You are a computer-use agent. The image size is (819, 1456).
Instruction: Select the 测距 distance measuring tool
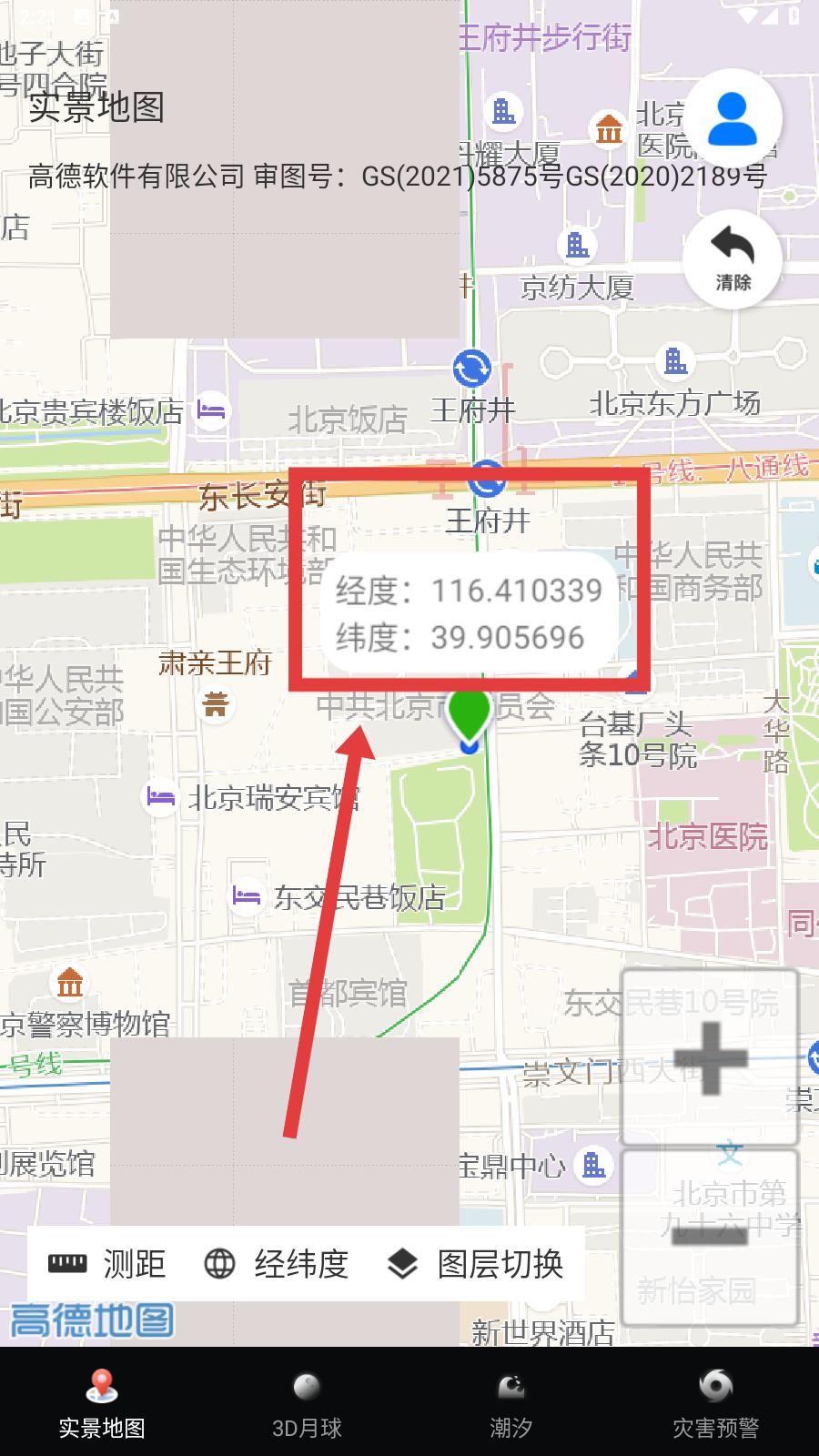pyautogui.click(x=106, y=1263)
